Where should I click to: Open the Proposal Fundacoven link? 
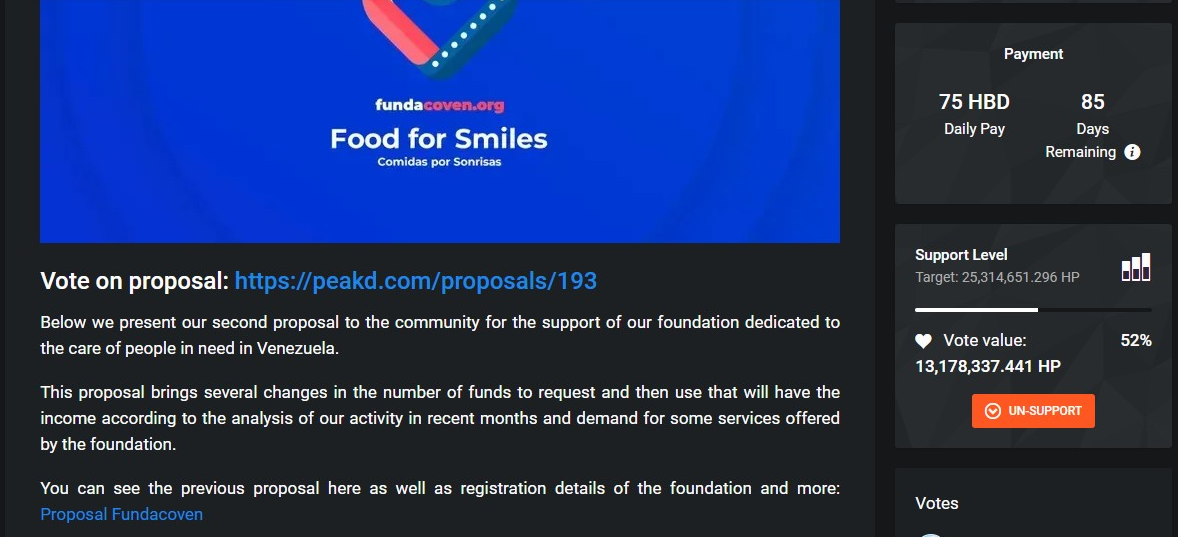point(121,514)
